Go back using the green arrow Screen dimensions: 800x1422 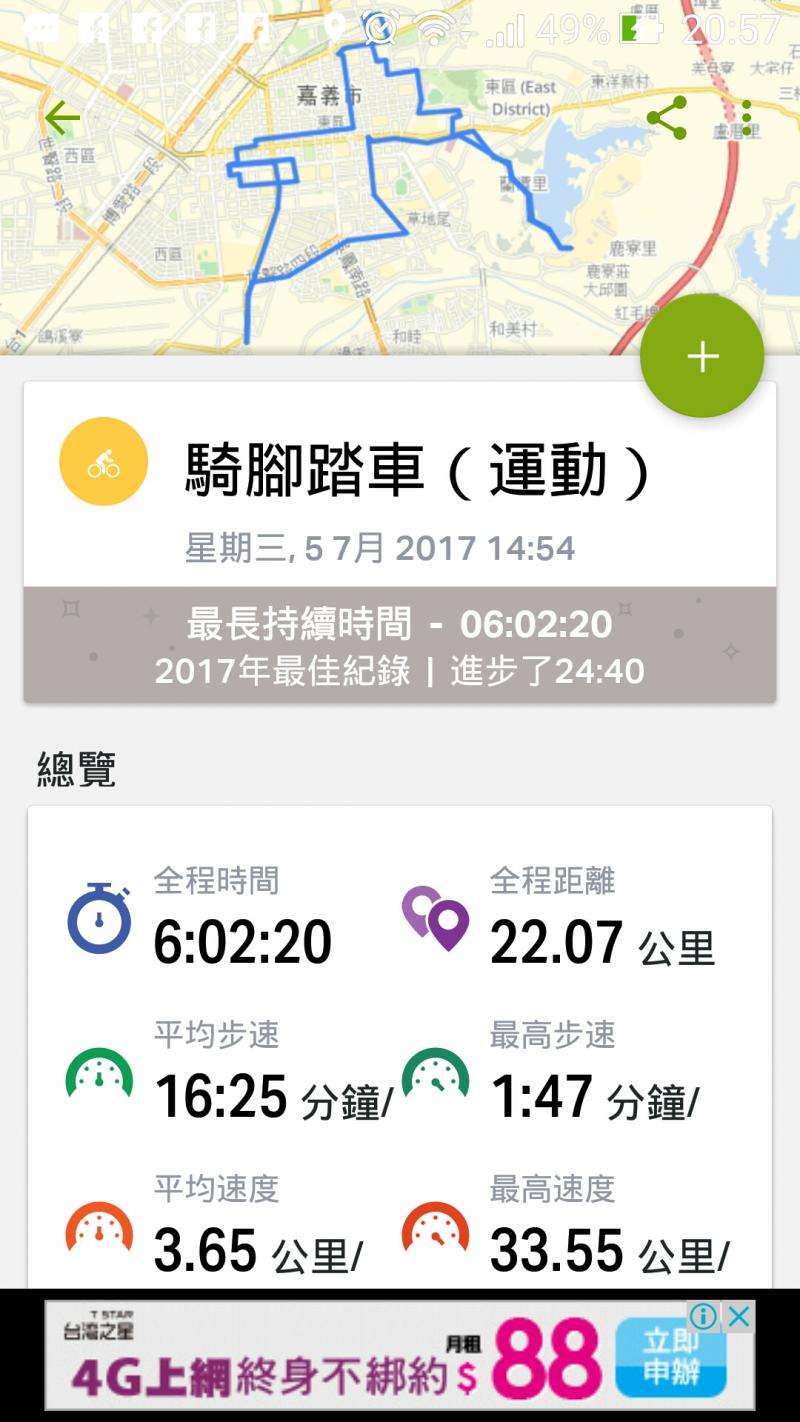click(62, 119)
